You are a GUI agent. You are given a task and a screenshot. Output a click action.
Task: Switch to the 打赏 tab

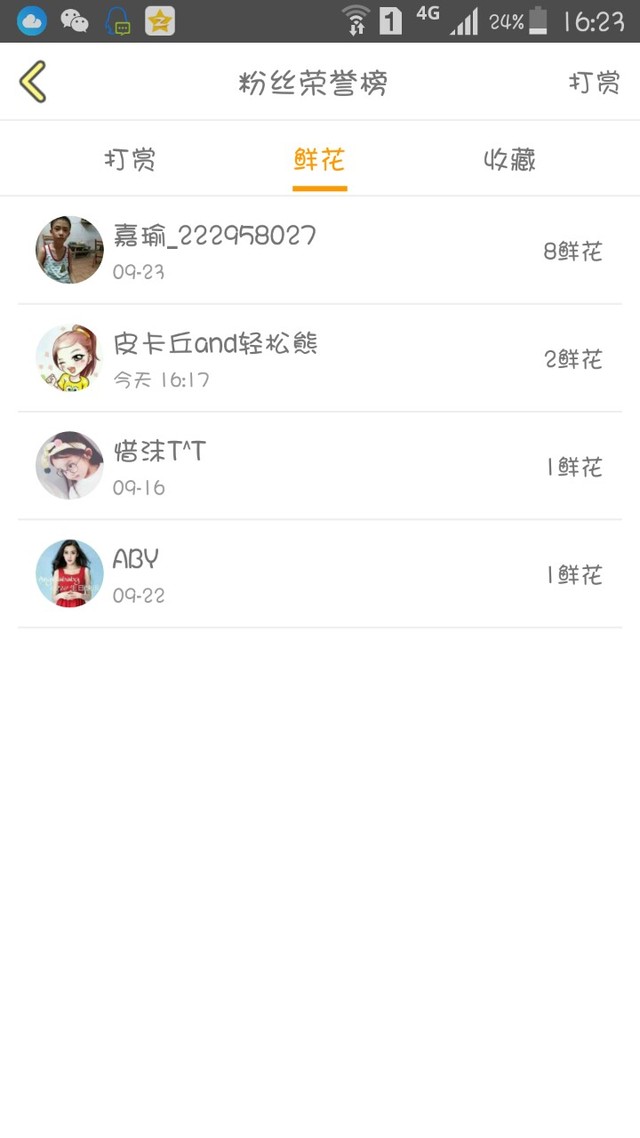130,159
